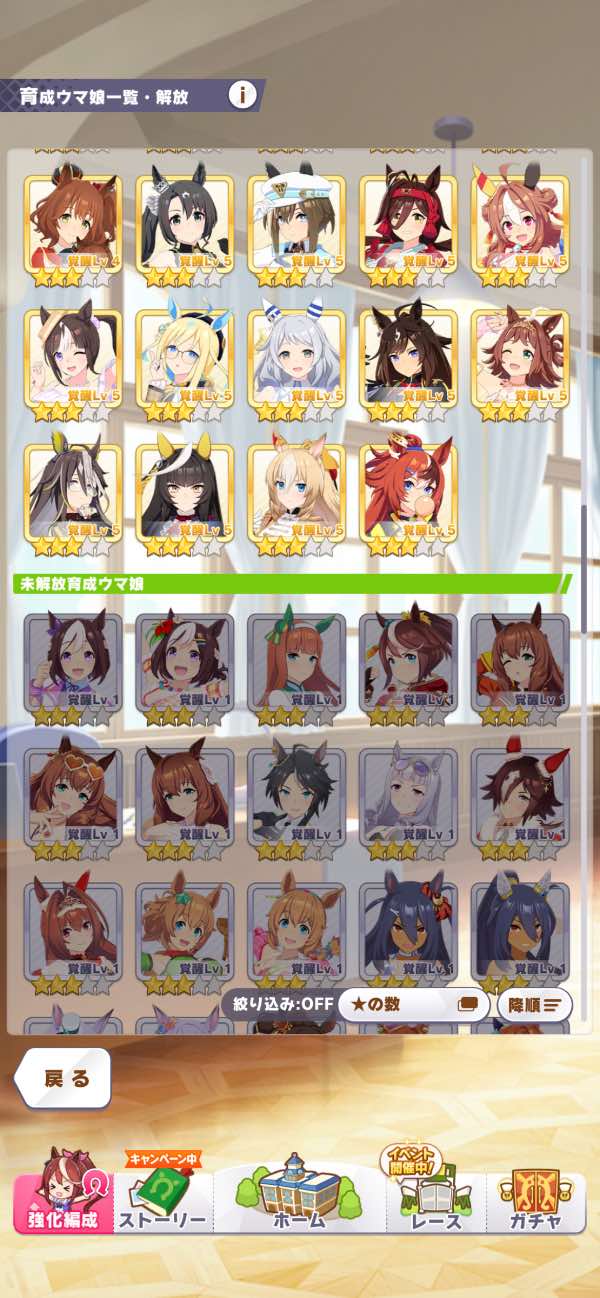Open the info icon beside 育成ウマ娘一覧・解放
Screen dimensions: 600x1298
pyautogui.click(x=242, y=95)
